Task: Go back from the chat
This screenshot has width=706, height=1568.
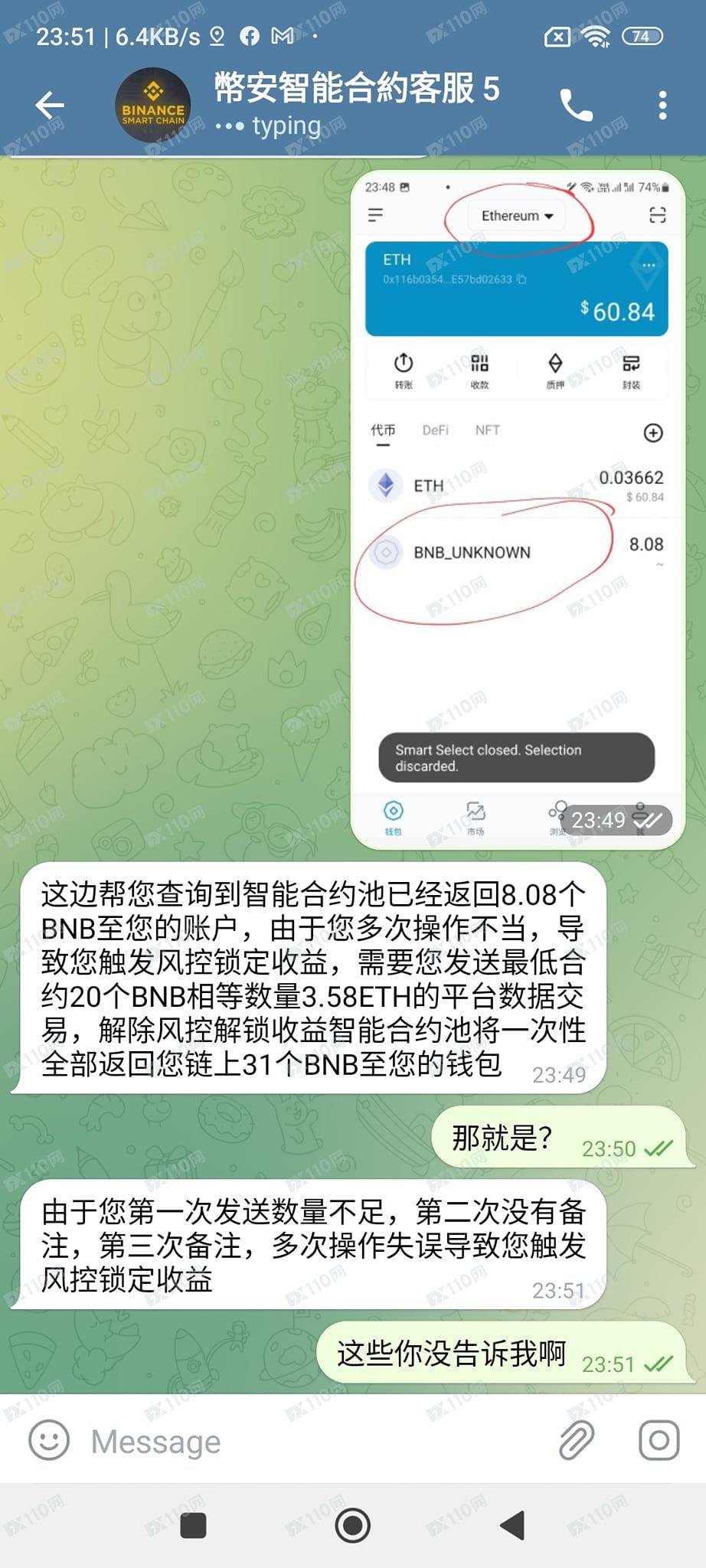Action: click(50, 105)
